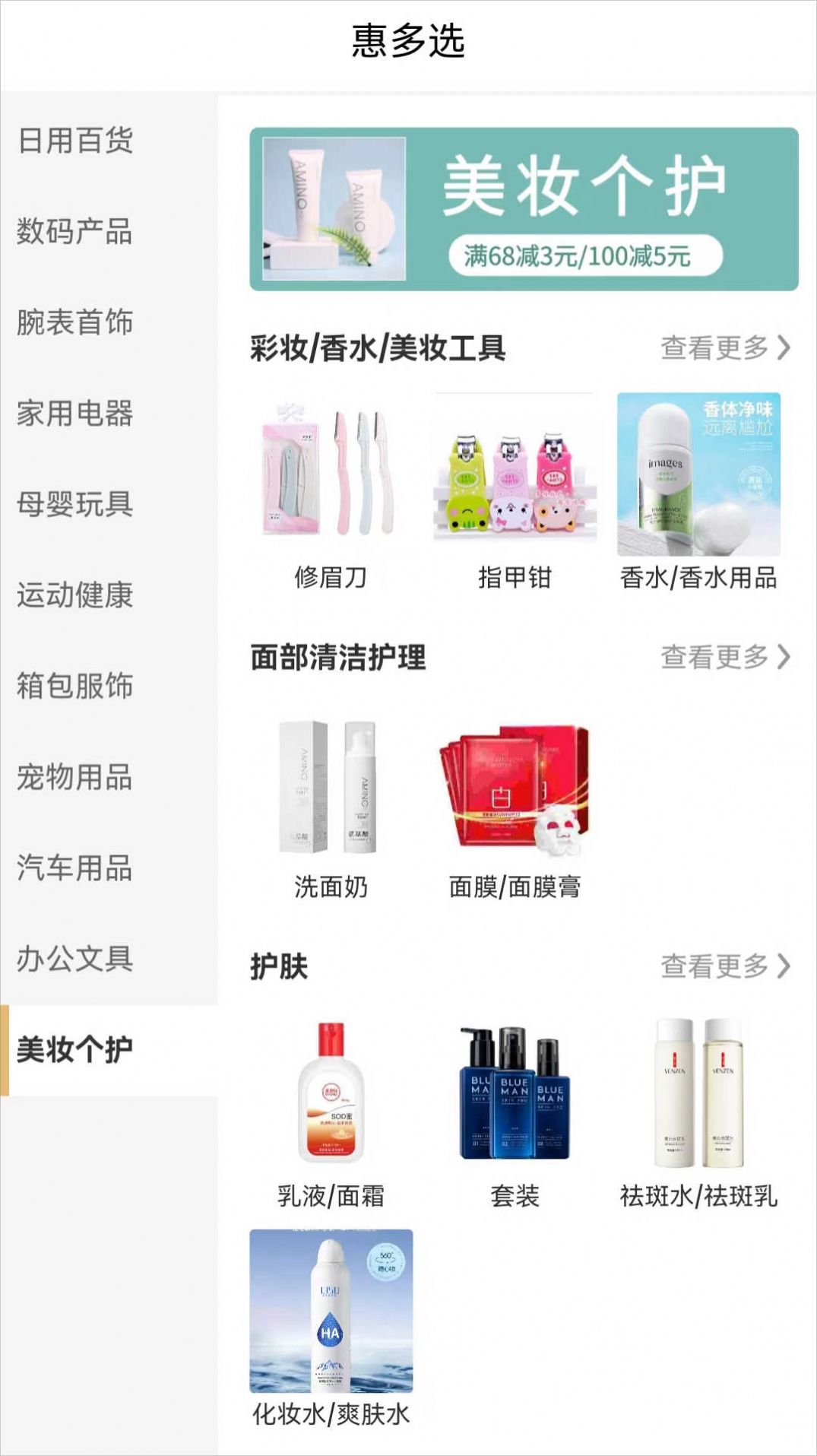Browse the 洗面奶 subcategory
817x1456 pixels.
(x=331, y=806)
